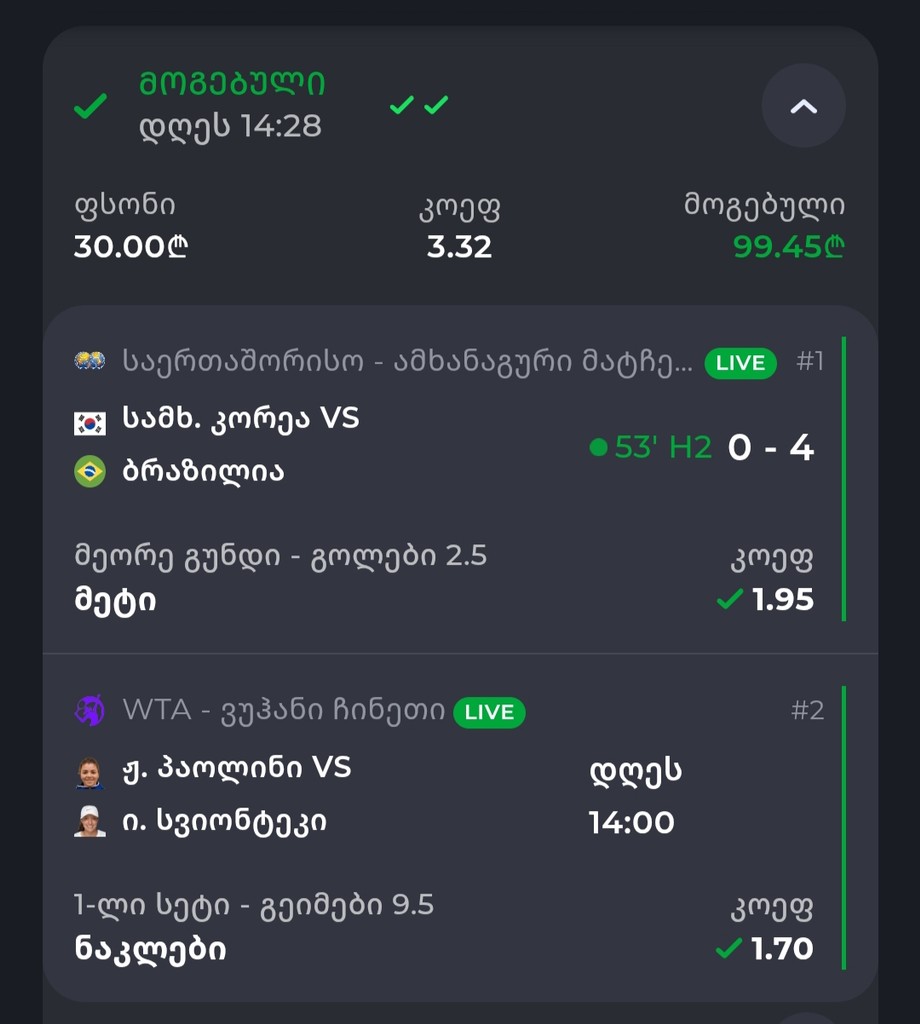
Task: Open the LIVE badge on Korea vs Brazil
Action: pyautogui.click(x=740, y=363)
